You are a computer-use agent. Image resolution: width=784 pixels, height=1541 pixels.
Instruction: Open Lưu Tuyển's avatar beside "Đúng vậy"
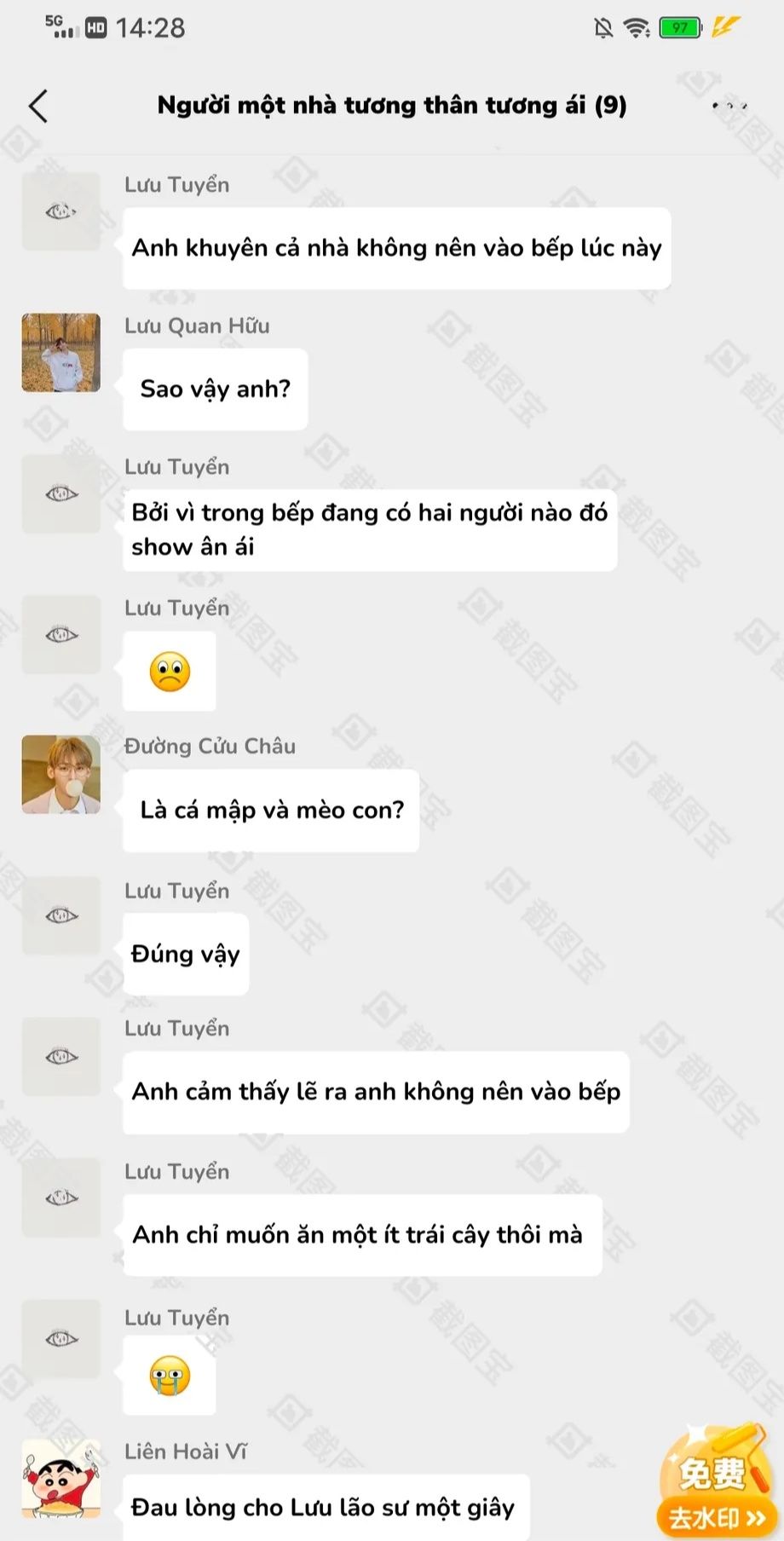coord(61,915)
